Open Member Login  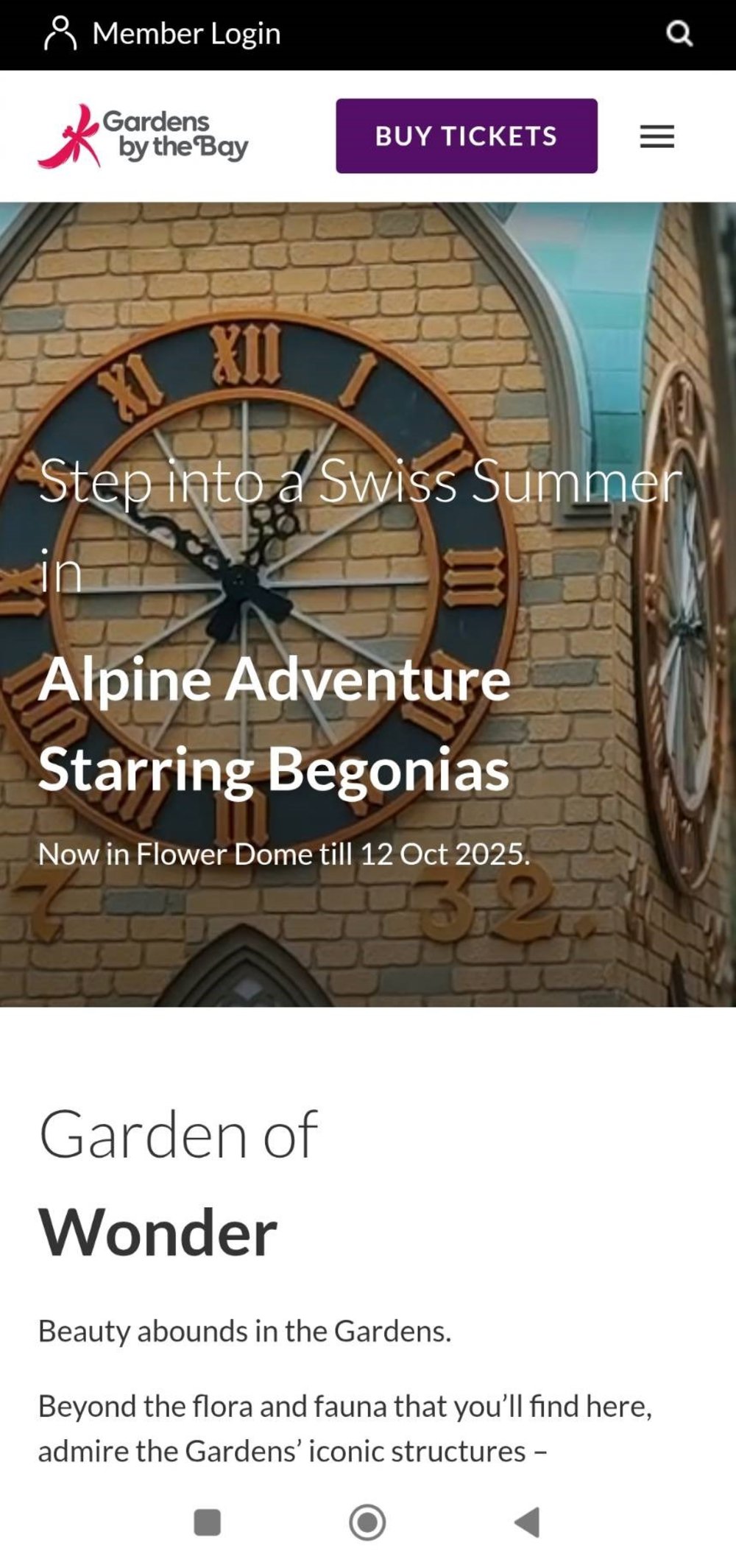pyautogui.click(x=163, y=34)
